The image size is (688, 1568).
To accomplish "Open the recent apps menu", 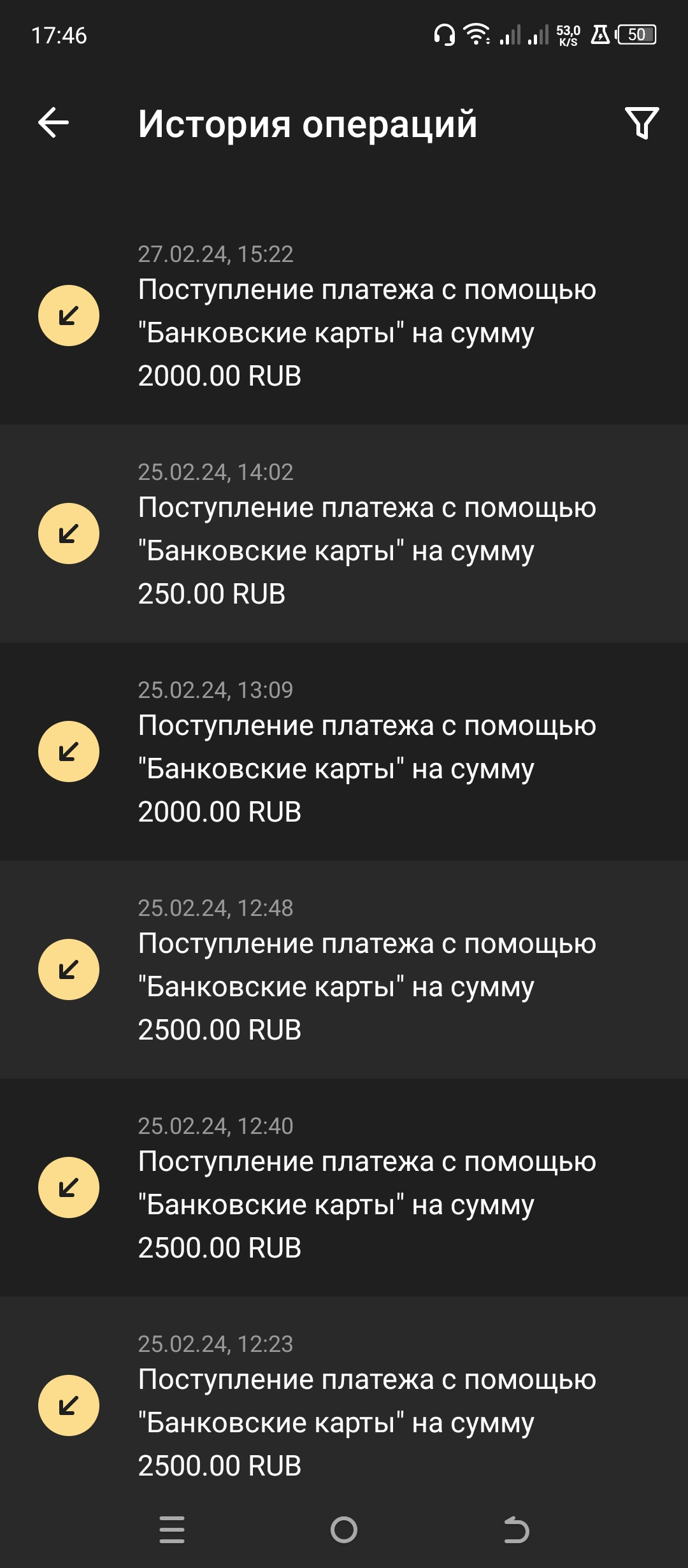I will (172, 1530).
